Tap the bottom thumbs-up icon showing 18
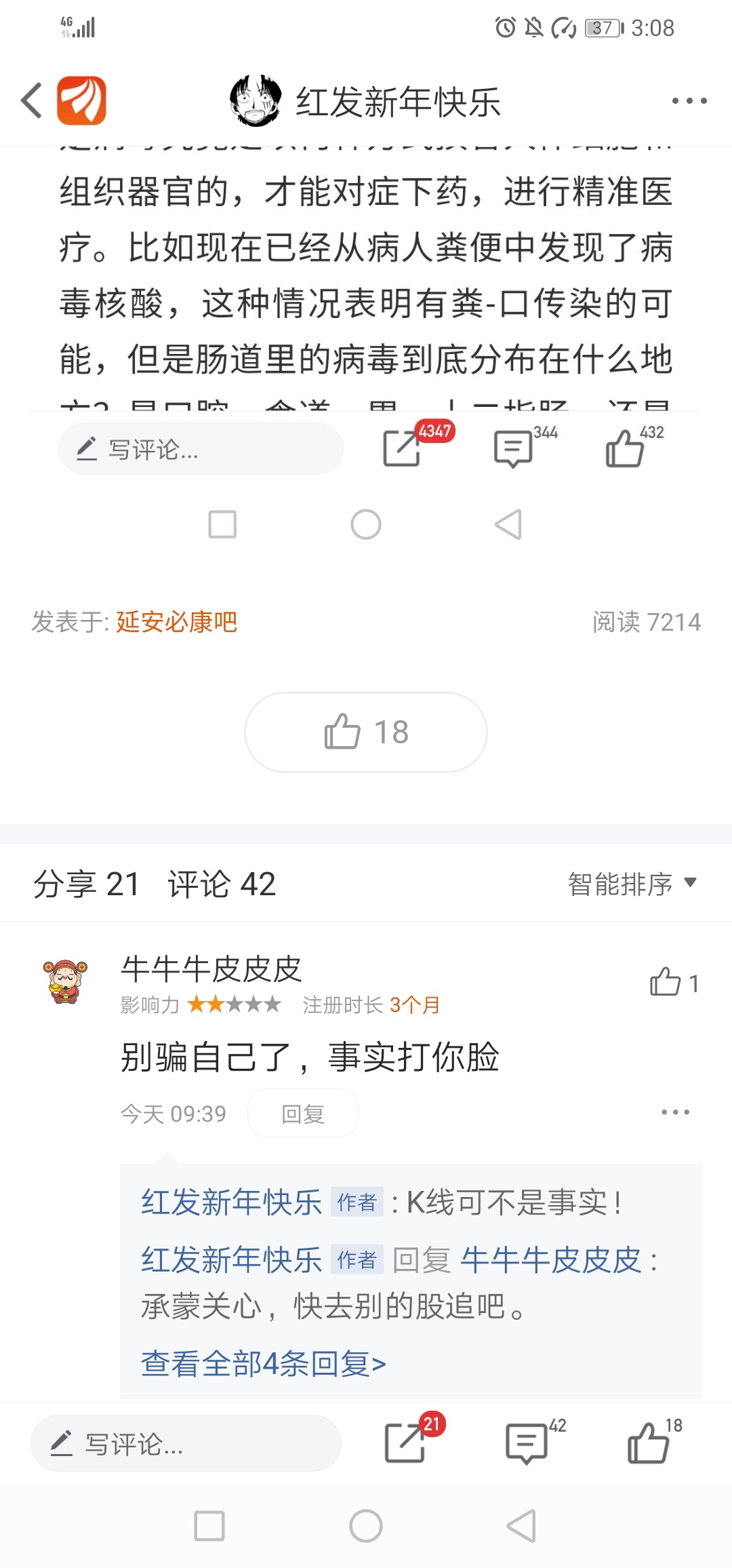Viewport: 732px width, 1568px height. coord(644,1442)
